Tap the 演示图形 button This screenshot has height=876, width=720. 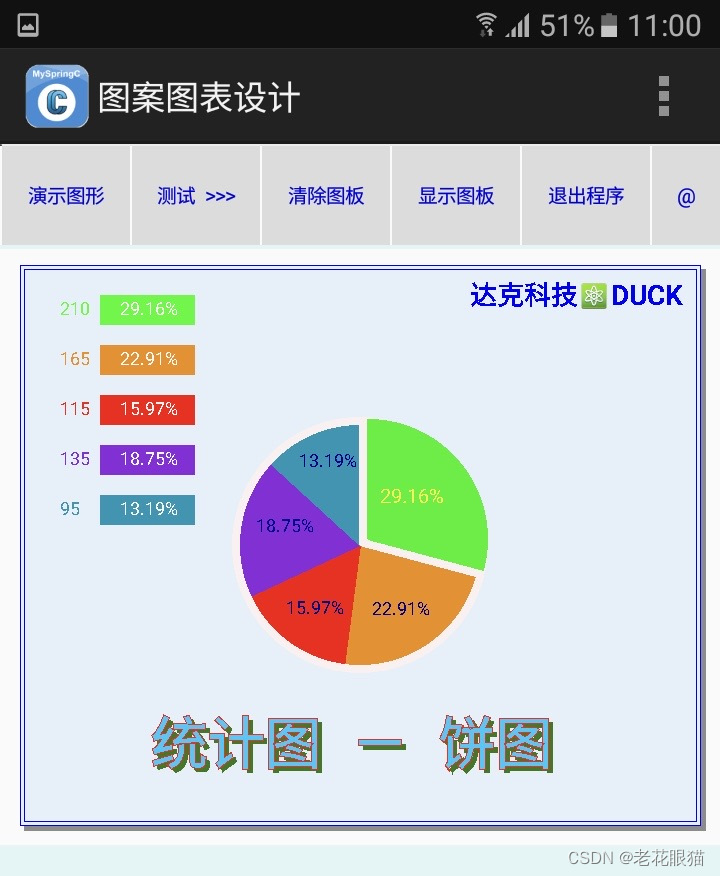(x=66, y=196)
